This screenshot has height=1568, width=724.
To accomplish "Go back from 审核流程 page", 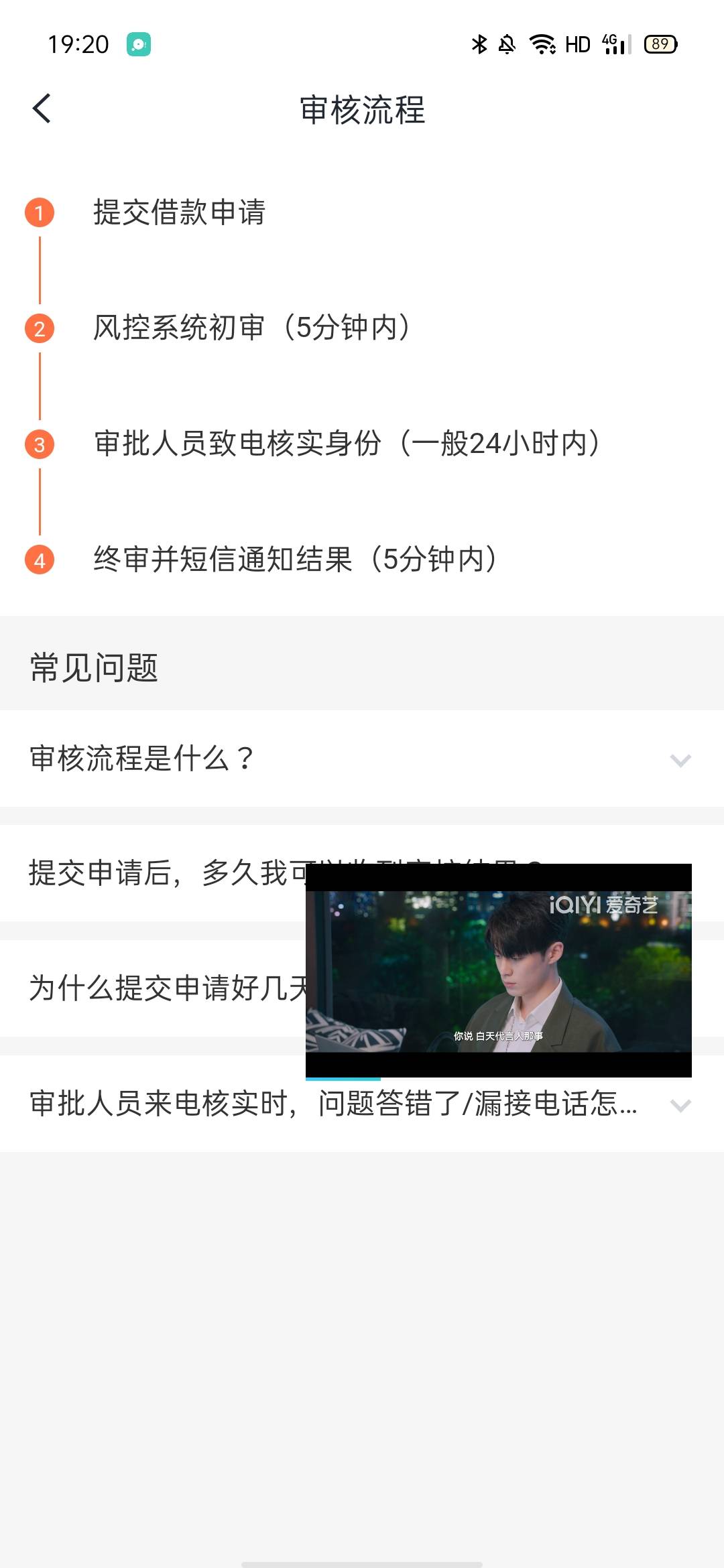I will (42, 109).
